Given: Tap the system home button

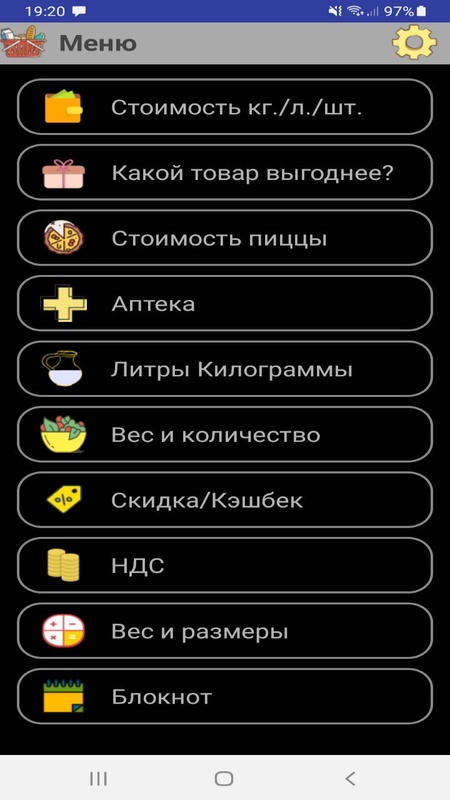Looking at the screenshot, I should [x=224, y=779].
